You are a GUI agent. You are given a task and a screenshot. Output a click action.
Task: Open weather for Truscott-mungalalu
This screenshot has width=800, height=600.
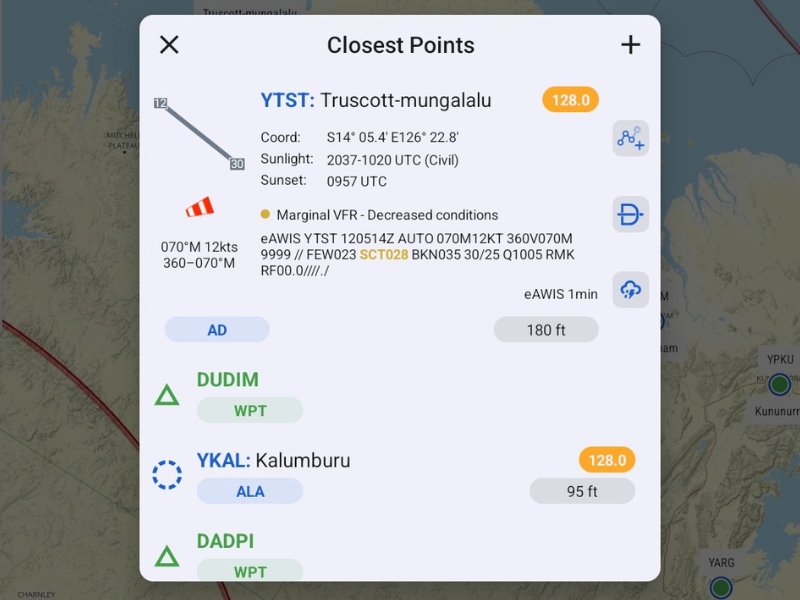[x=631, y=290]
